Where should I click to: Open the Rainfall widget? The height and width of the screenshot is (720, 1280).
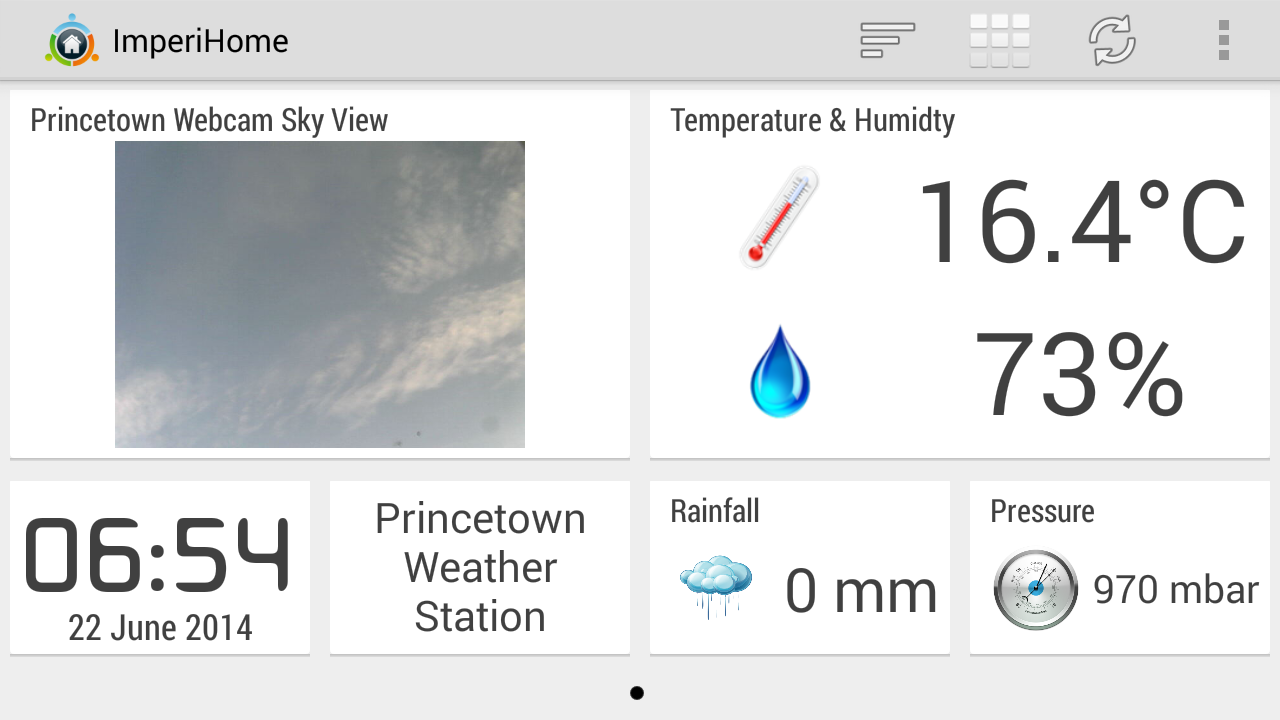pos(800,568)
